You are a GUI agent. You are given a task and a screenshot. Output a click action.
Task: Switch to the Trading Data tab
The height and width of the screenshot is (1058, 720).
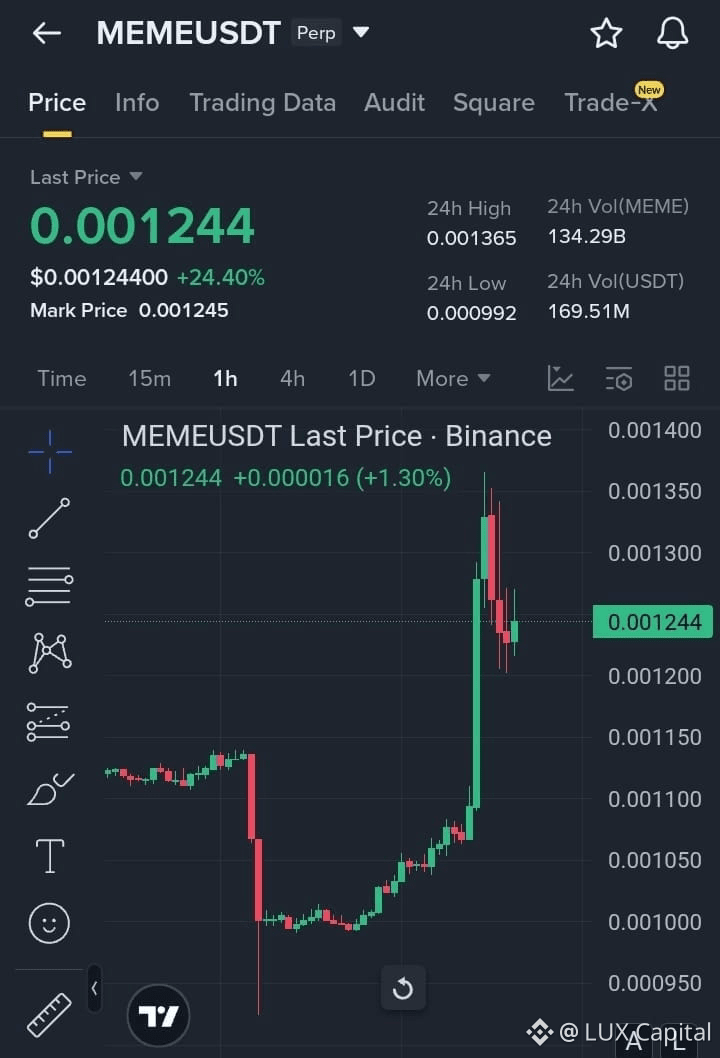[x=262, y=102]
